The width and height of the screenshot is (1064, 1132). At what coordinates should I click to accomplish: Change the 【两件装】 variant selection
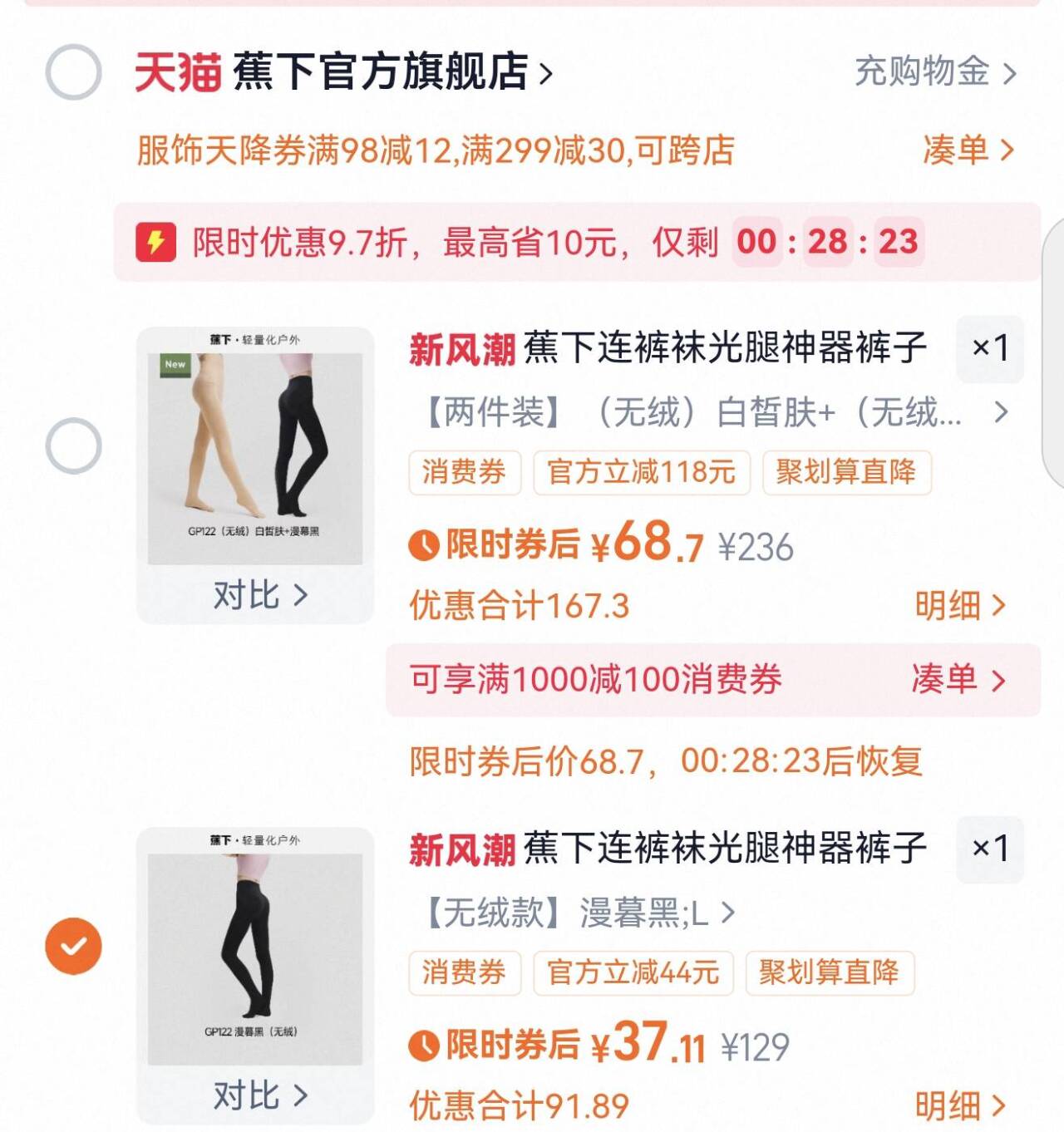(715, 412)
